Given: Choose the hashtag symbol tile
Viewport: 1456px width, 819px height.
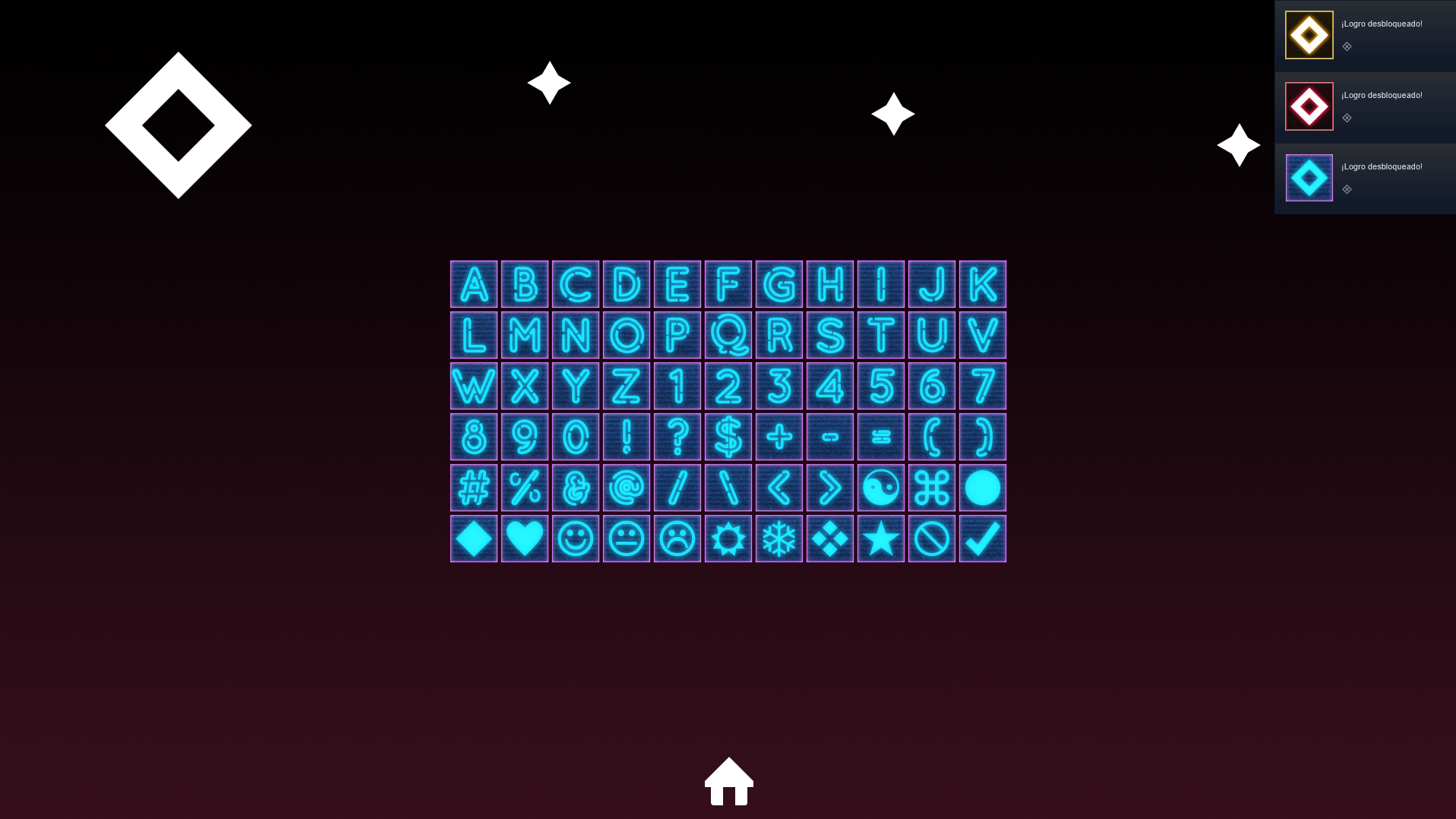Looking at the screenshot, I should tap(474, 488).
